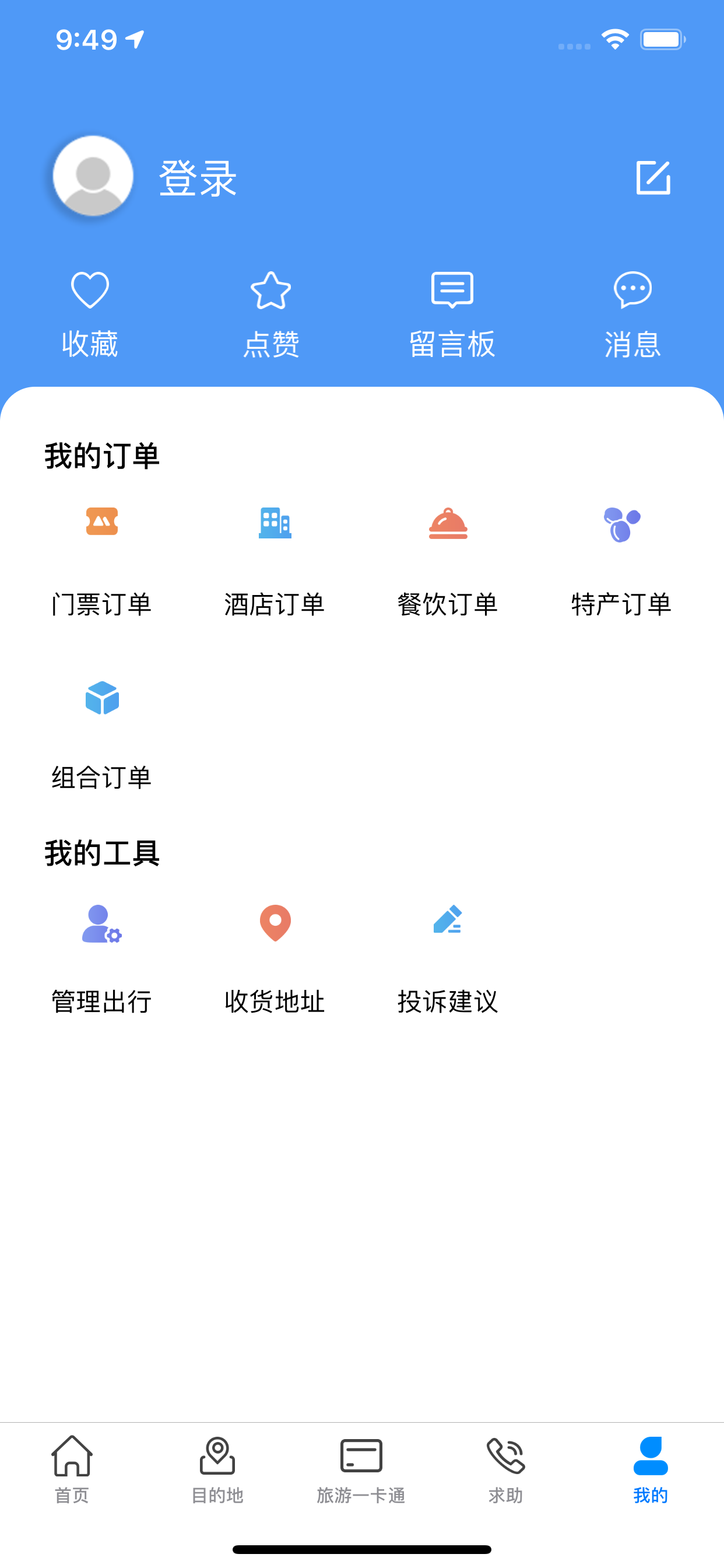Open the edit profile icon
The height and width of the screenshot is (1568, 724).
[x=653, y=178]
